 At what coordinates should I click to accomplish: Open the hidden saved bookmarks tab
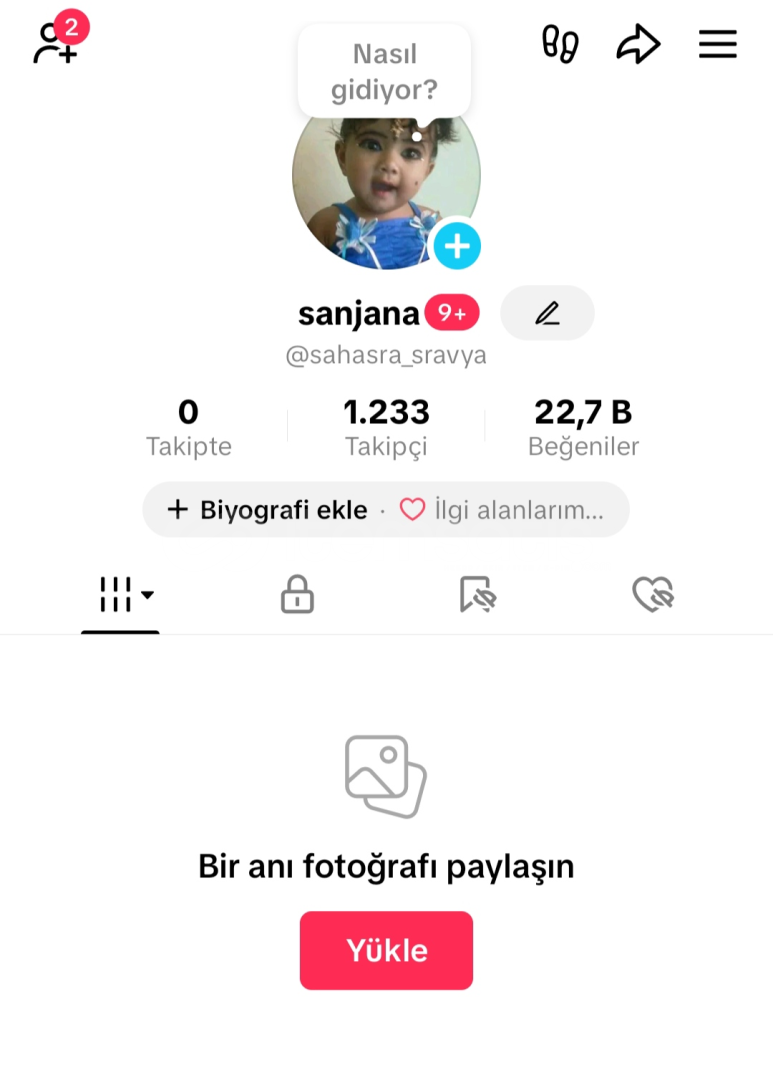(477, 595)
